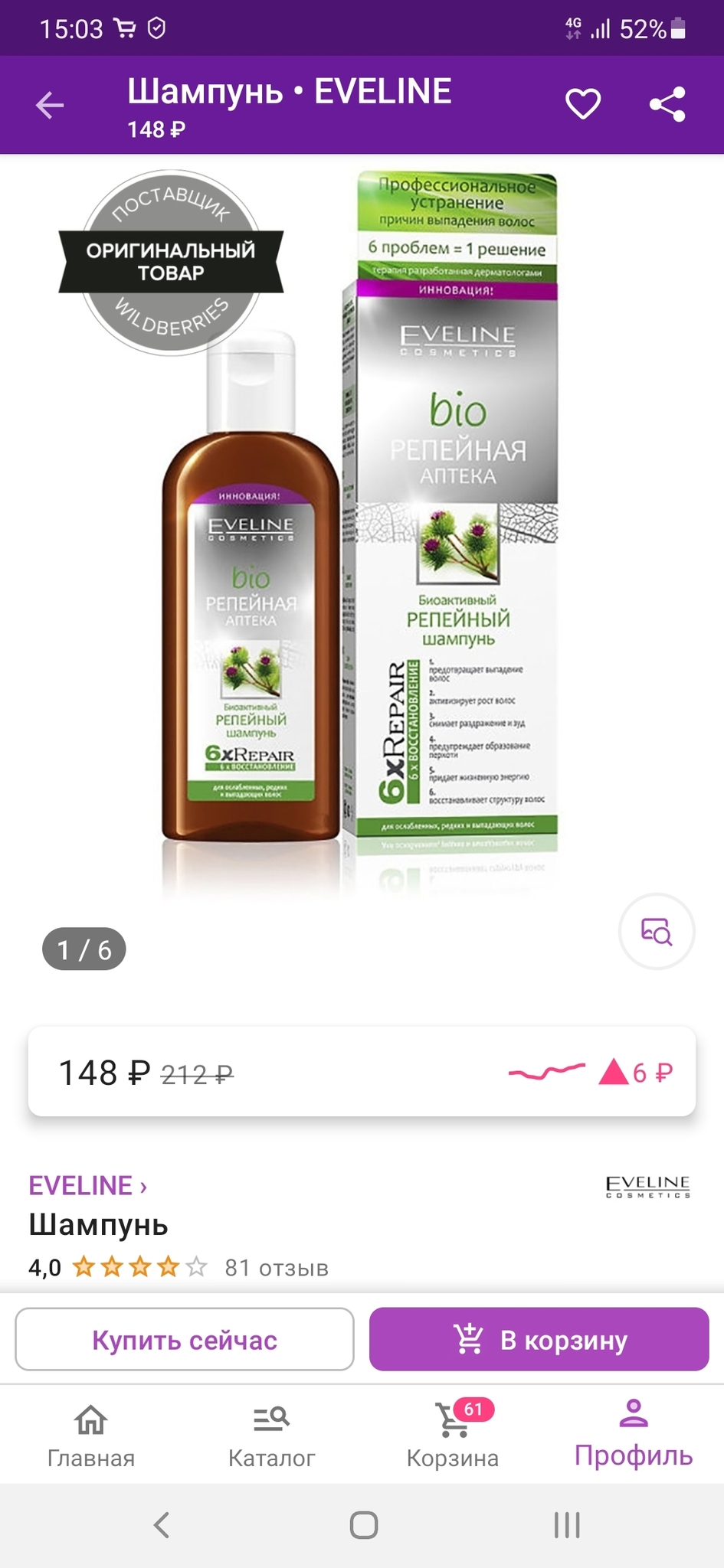
Task: Open the Профиль tab
Action: coord(634,1436)
